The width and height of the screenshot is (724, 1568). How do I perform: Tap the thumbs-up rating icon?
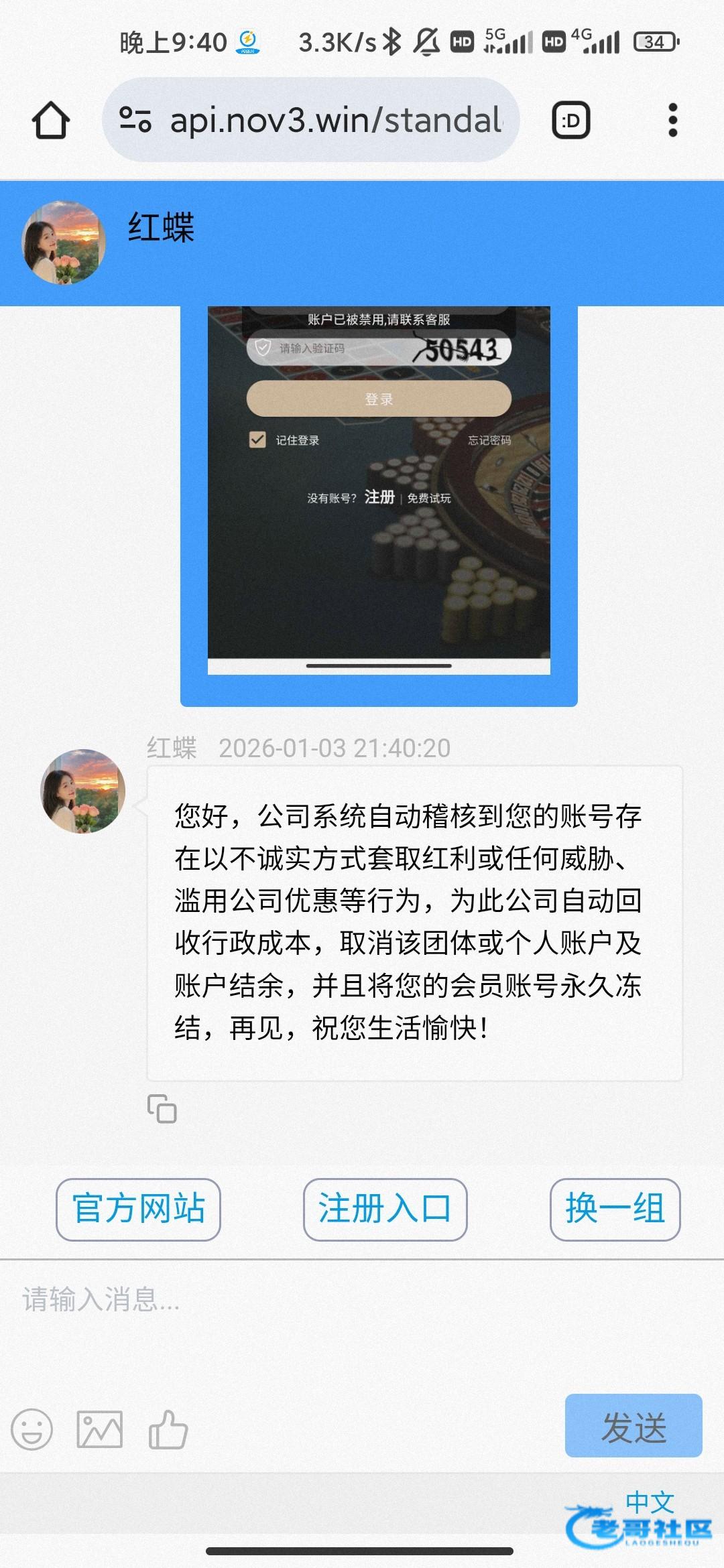click(168, 1429)
